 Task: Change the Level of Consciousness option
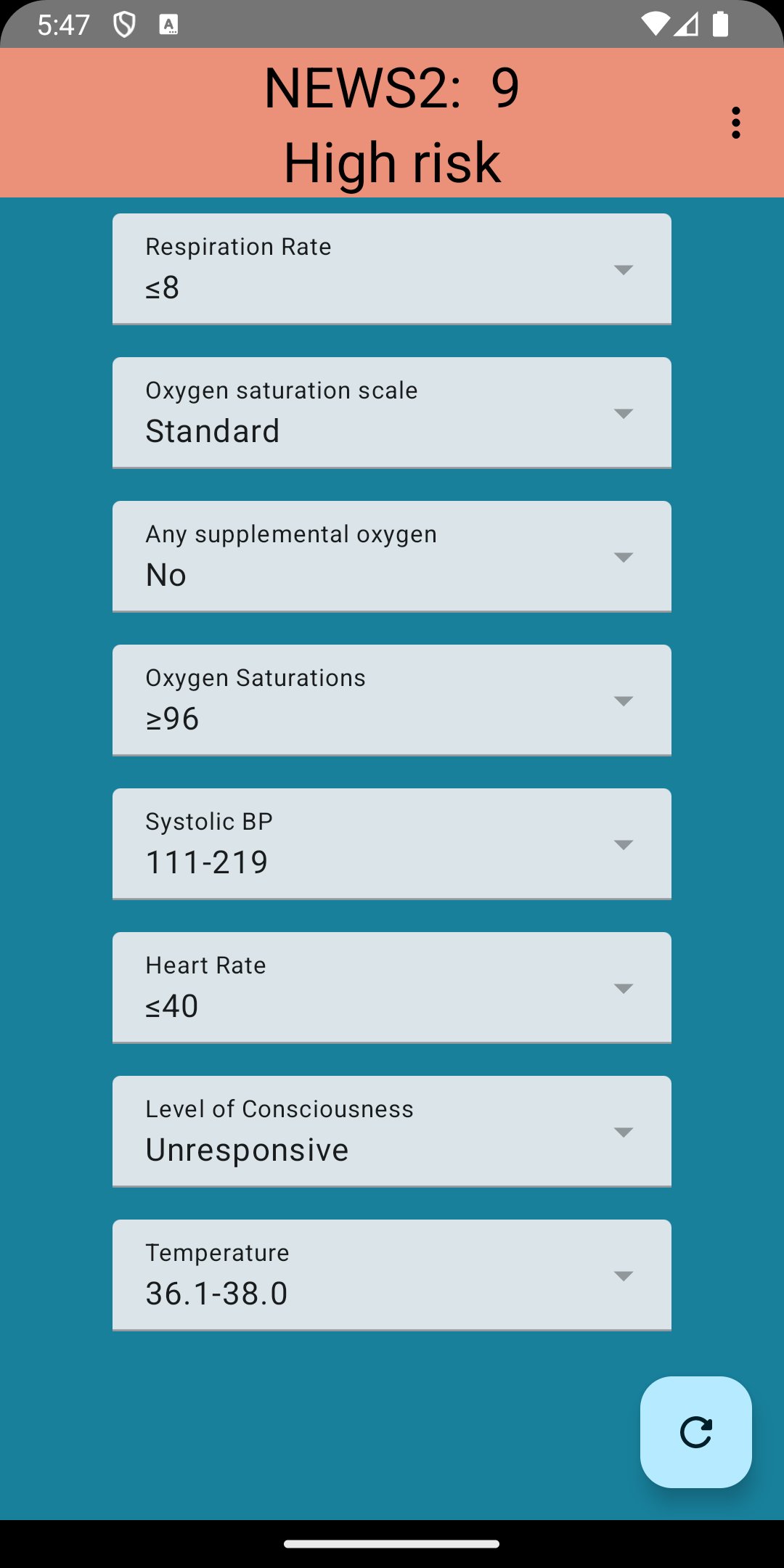coord(392,1131)
